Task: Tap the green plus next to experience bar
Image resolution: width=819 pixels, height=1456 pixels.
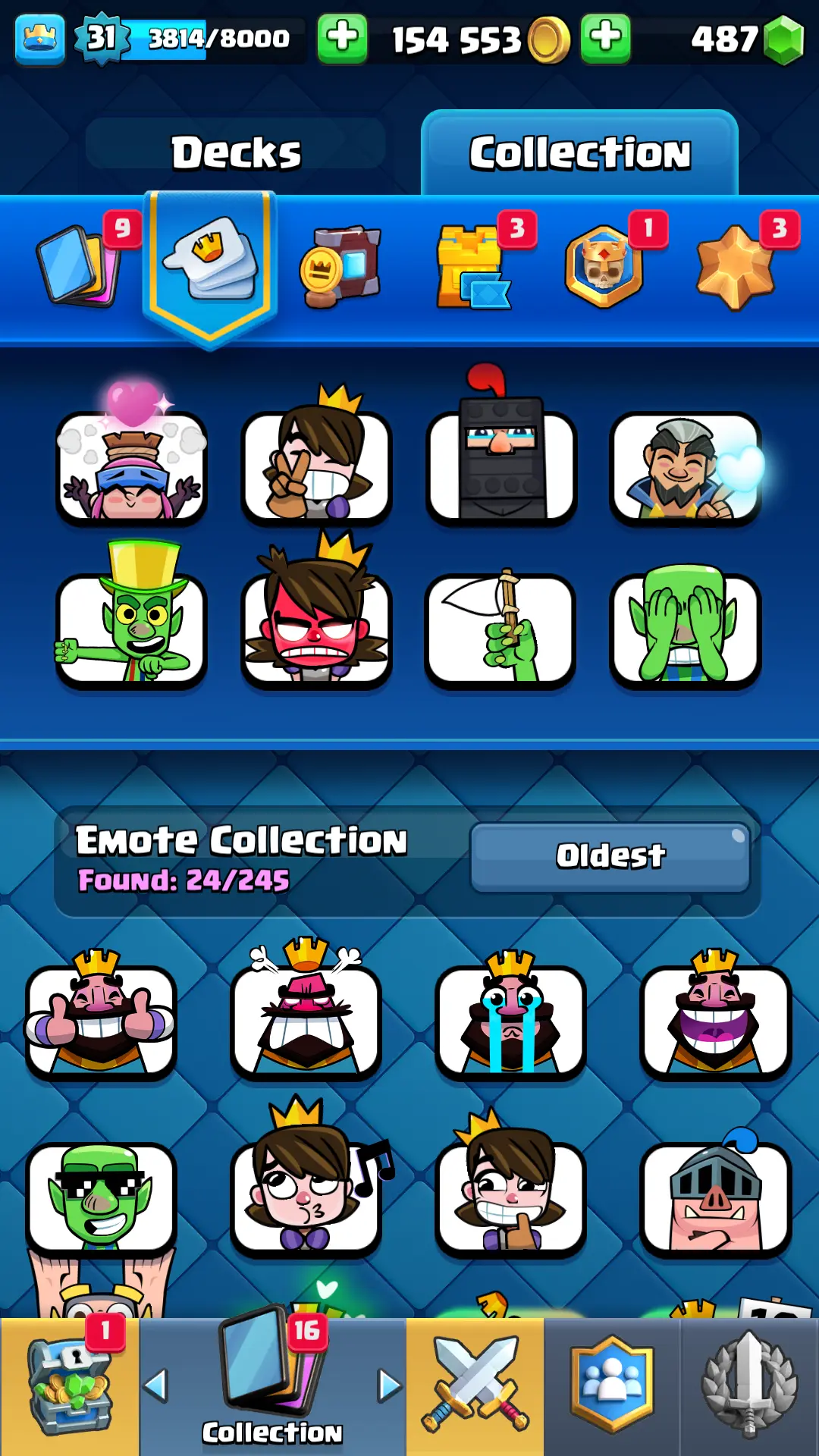Action: click(342, 38)
